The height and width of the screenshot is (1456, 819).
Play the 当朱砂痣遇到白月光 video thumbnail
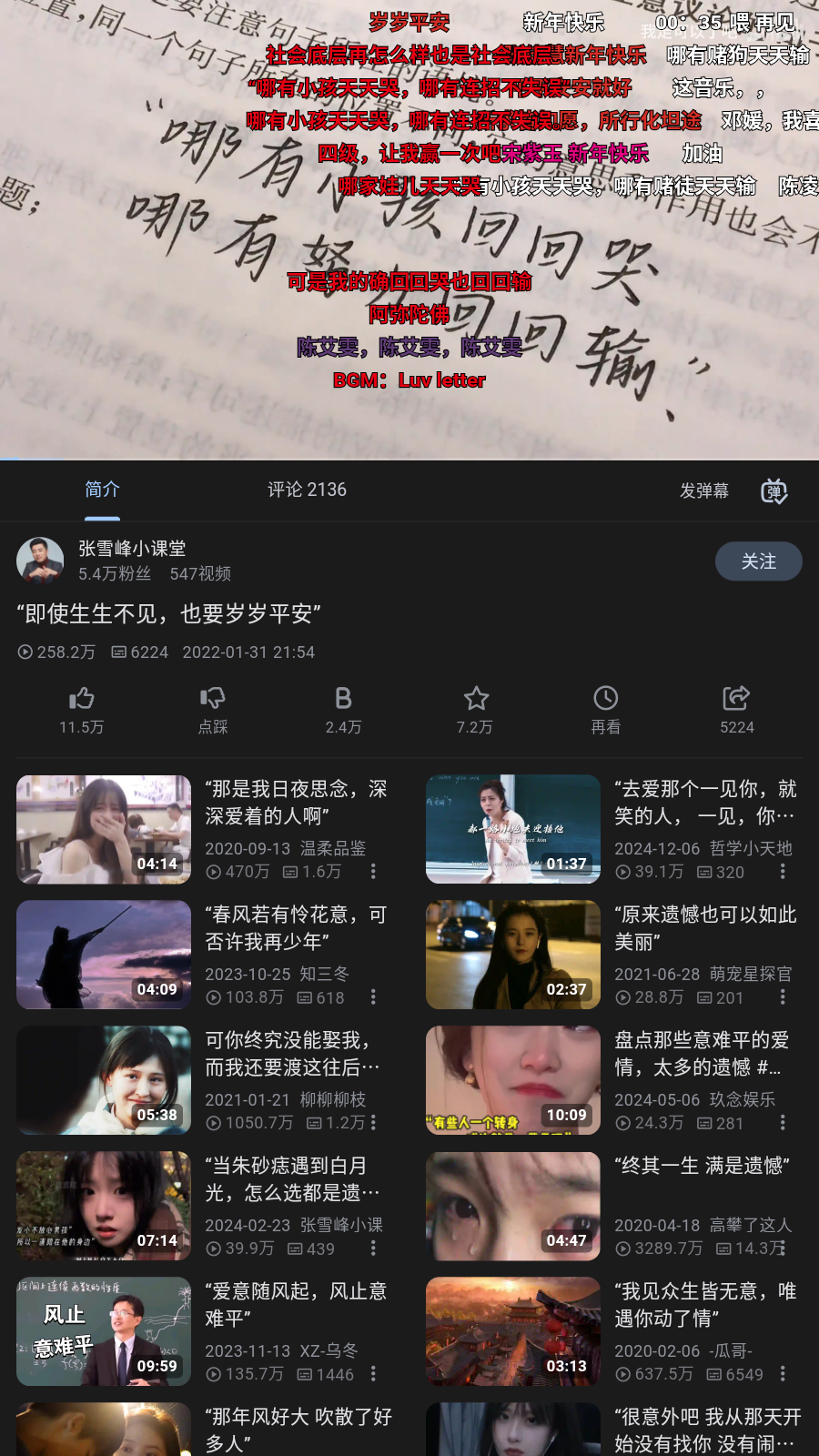pyautogui.click(x=103, y=1206)
